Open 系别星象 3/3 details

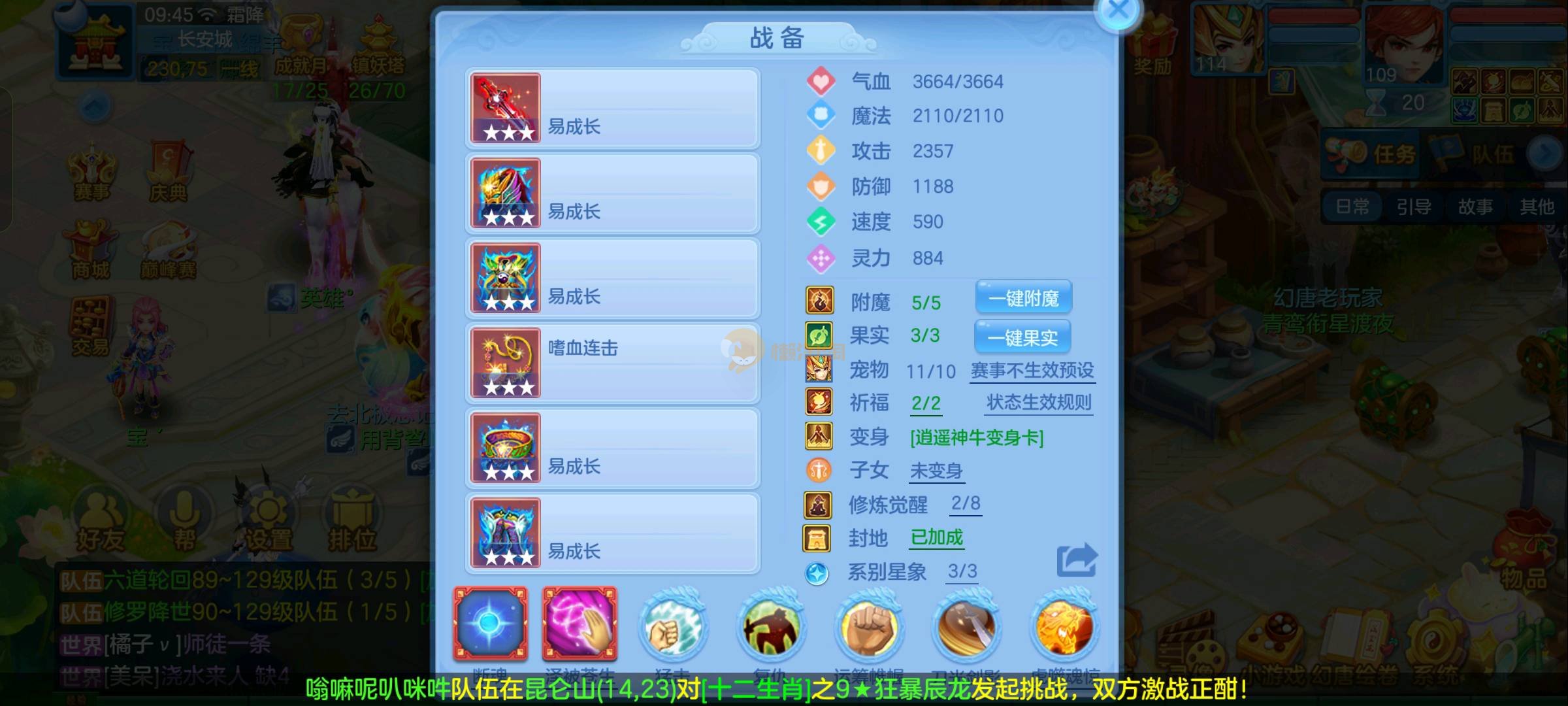pyautogui.click(x=962, y=571)
